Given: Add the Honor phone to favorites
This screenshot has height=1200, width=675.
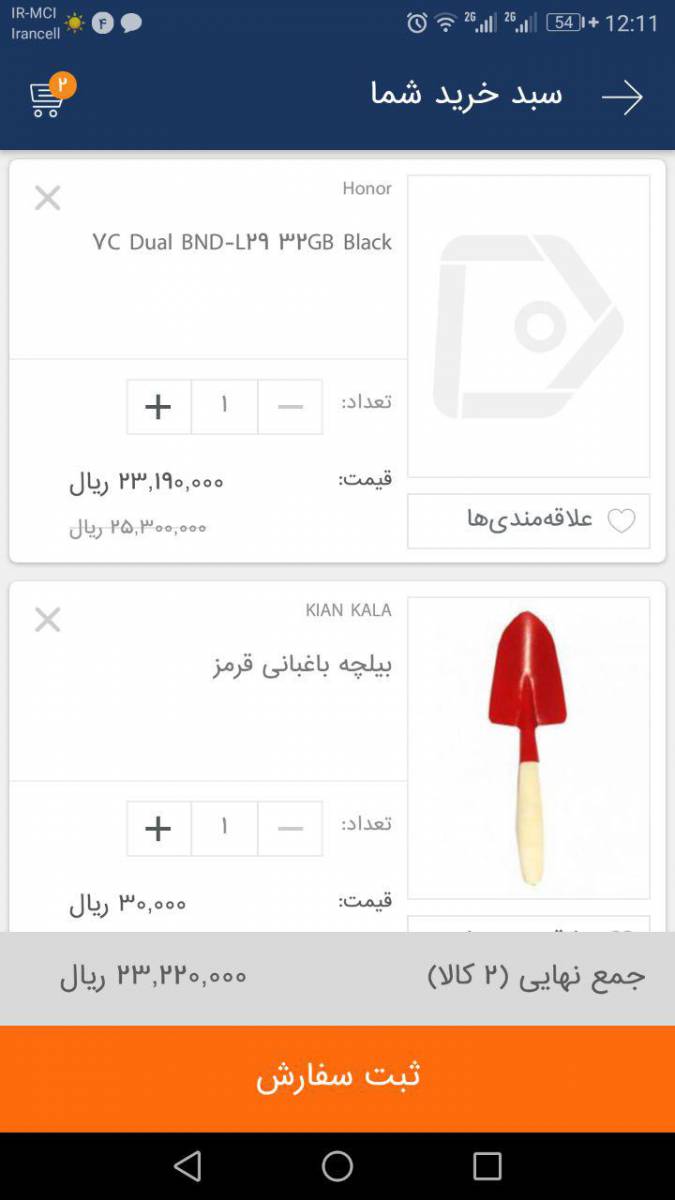Looking at the screenshot, I should coord(528,520).
